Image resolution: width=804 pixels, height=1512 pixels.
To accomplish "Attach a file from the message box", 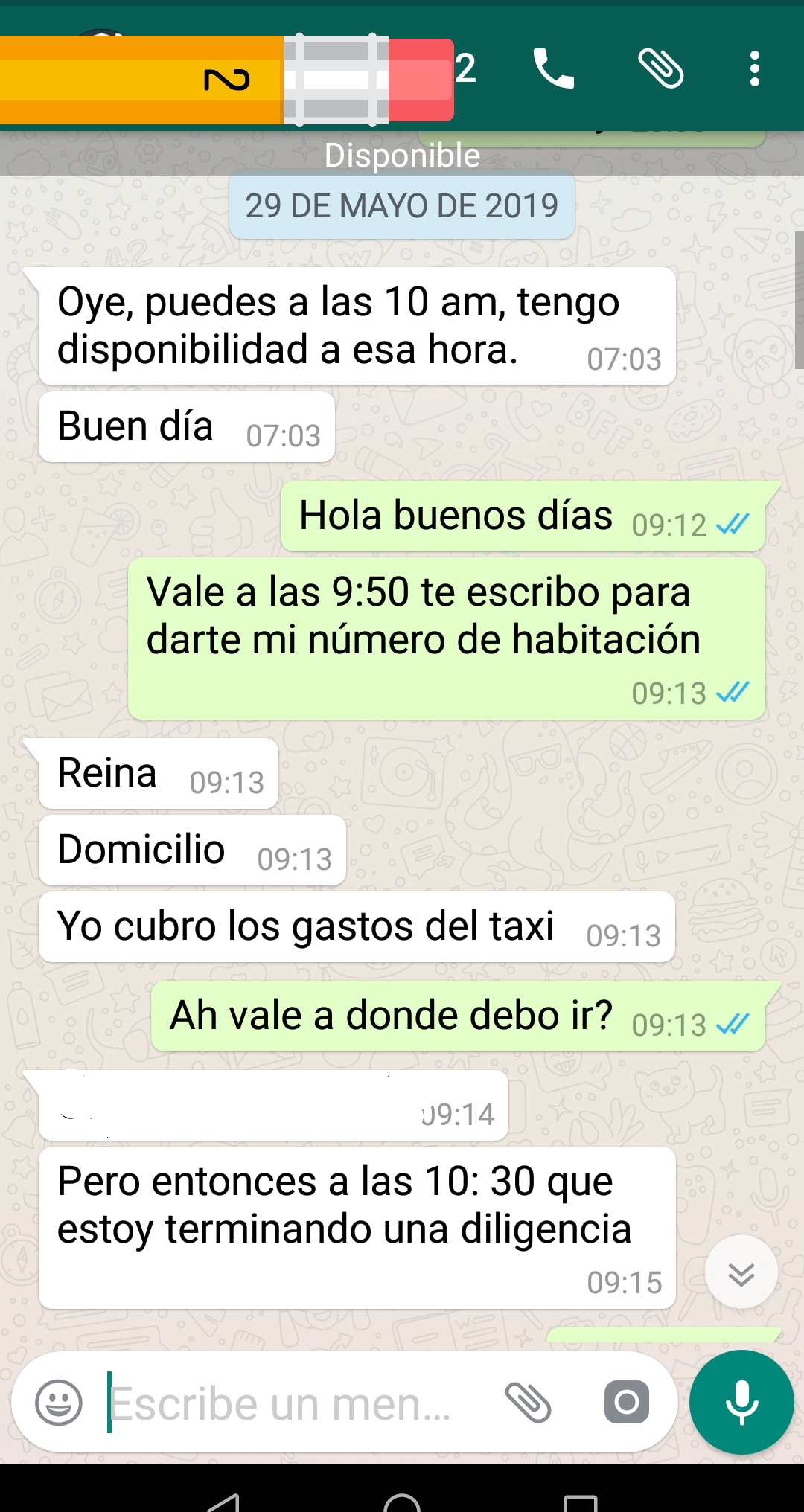I will click(528, 1403).
